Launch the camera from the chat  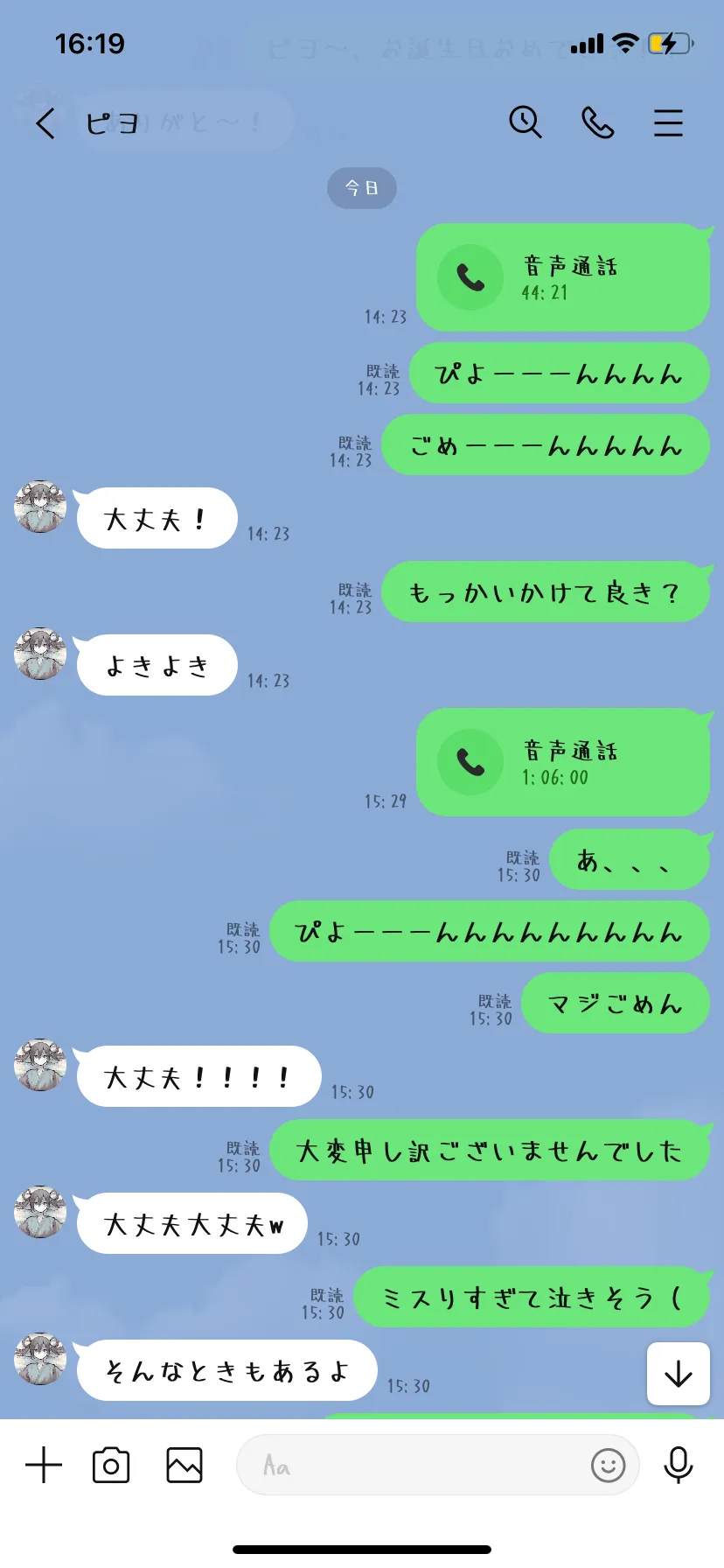tap(111, 1465)
